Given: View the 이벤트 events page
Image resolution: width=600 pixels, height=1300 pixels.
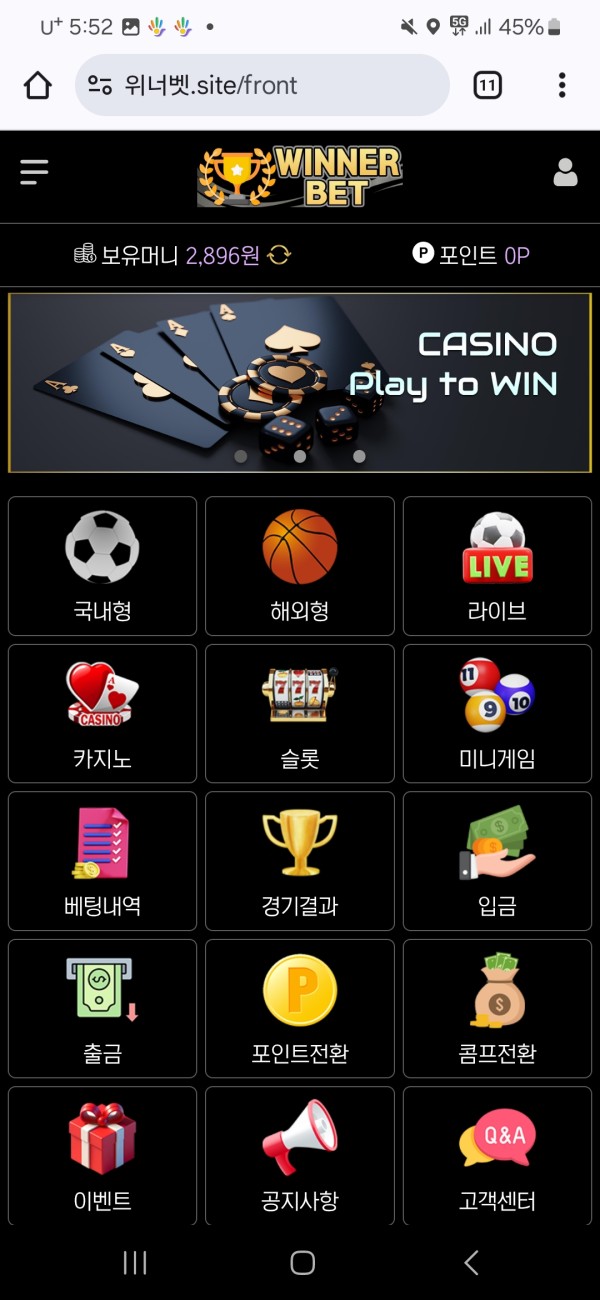Looking at the screenshot, I should [102, 1155].
